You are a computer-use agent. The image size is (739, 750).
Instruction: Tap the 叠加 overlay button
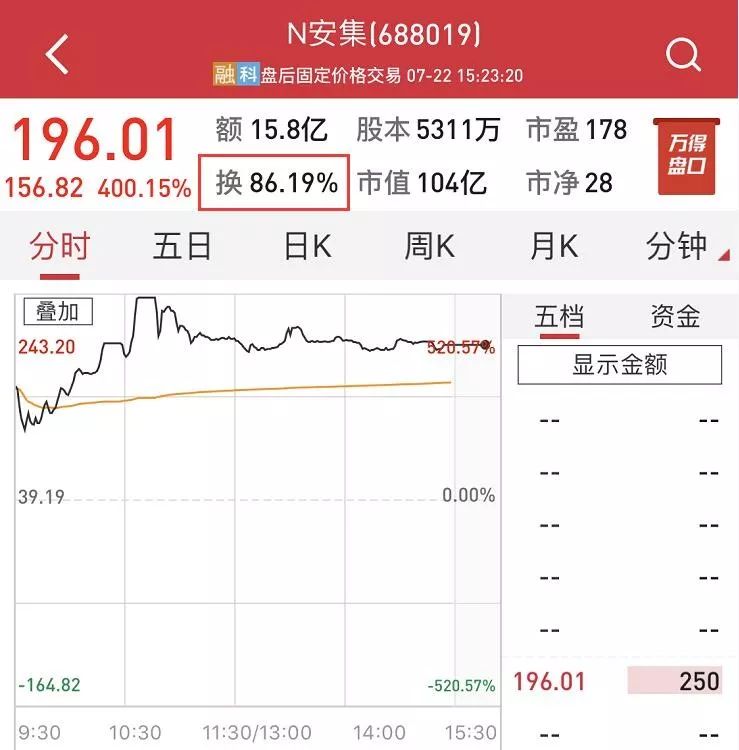click(x=57, y=311)
